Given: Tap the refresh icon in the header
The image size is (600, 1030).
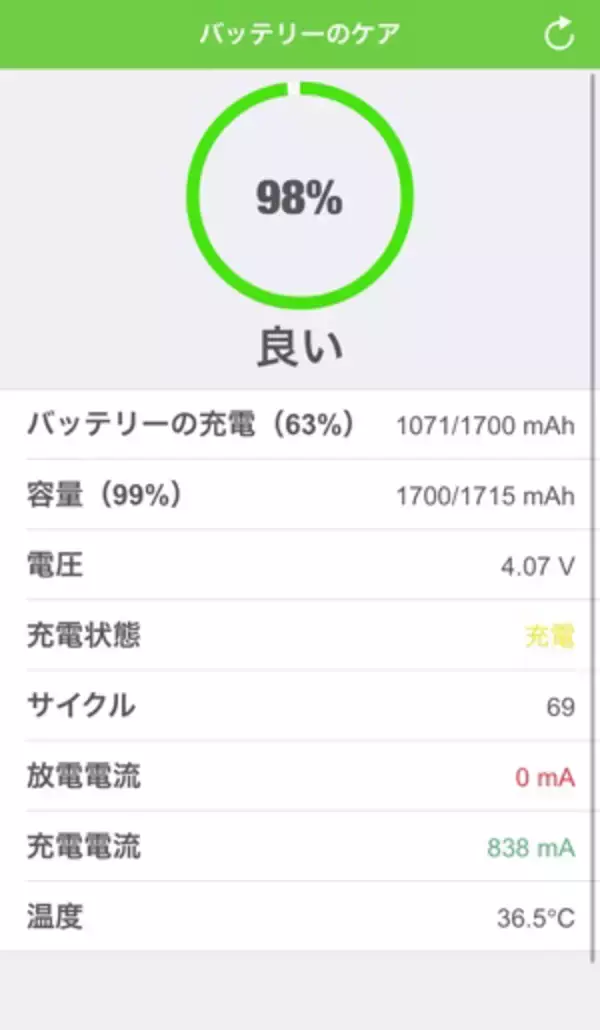Looking at the screenshot, I should pos(559,34).
